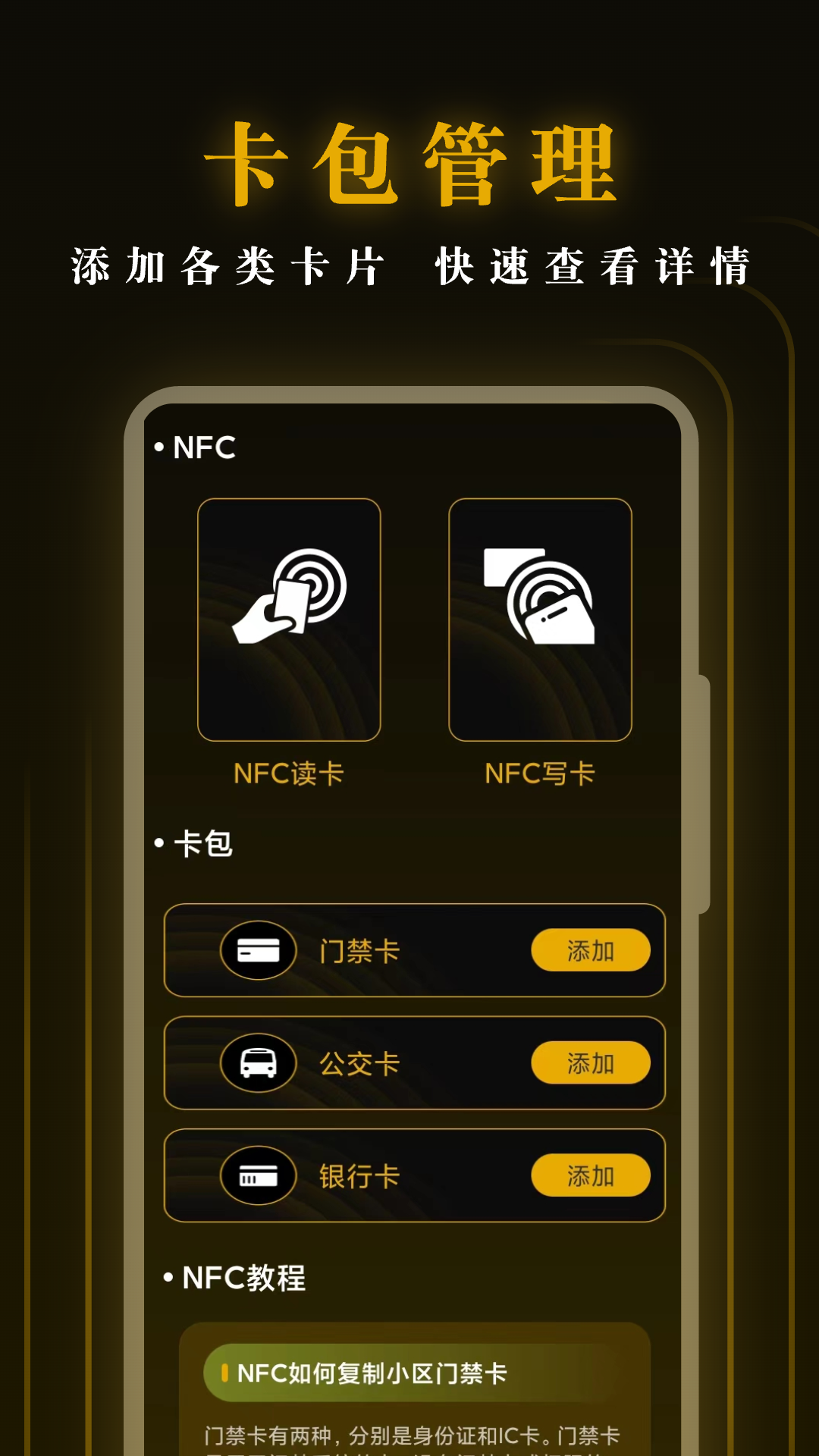Click the 银行卡 bank card icon
The image size is (819, 1456).
click(258, 1175)
